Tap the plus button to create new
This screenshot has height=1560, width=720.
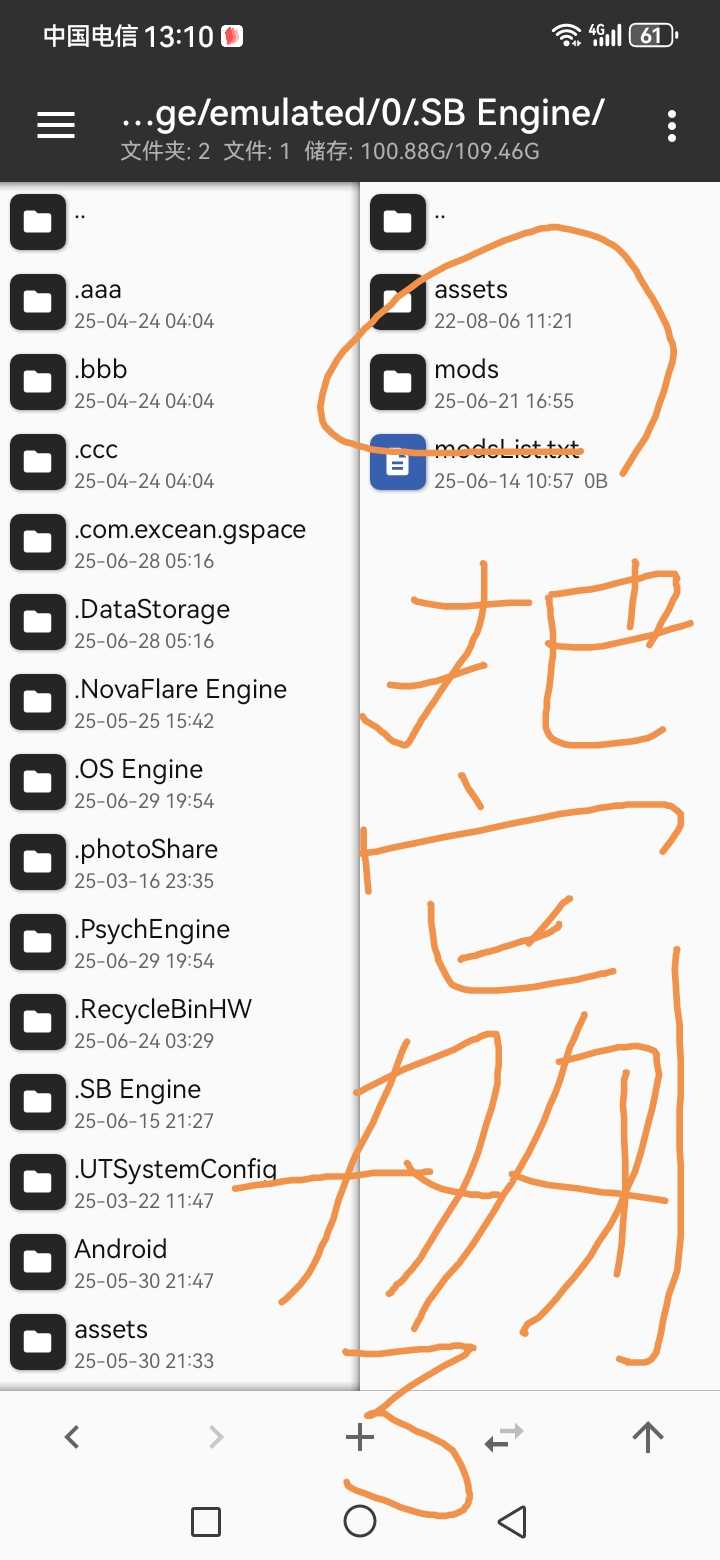[360, 1438]
